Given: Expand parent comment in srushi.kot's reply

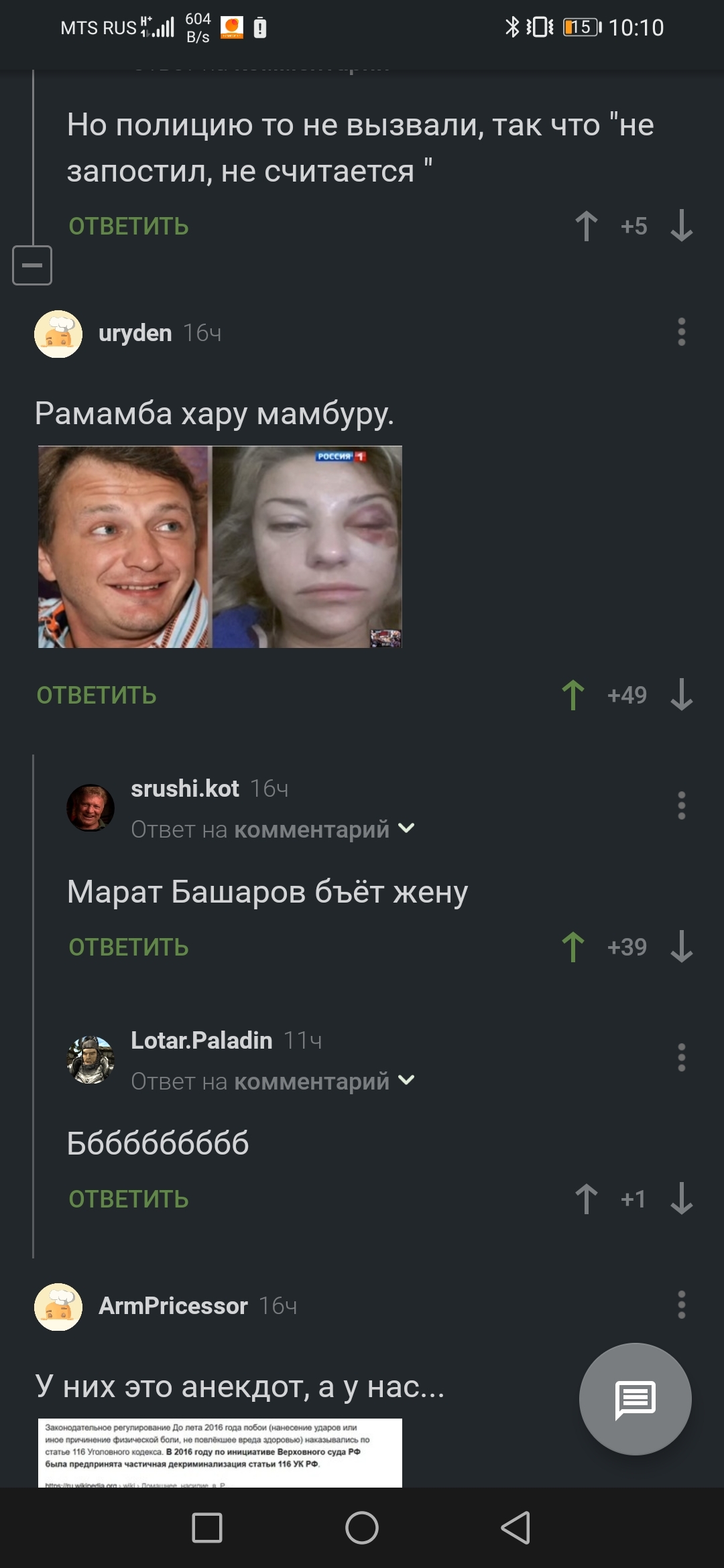Looking at the screenshot, I should coord(406,829).
